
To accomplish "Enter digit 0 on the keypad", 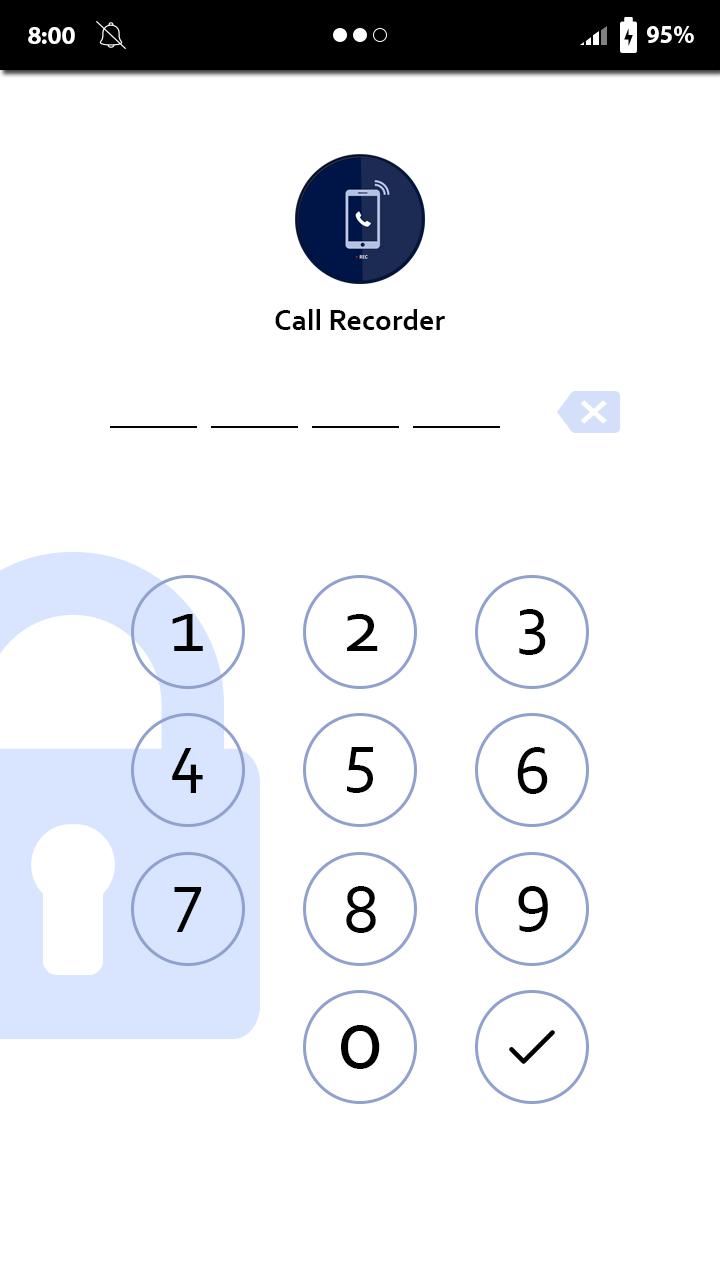I will [x=360, y=1047].
